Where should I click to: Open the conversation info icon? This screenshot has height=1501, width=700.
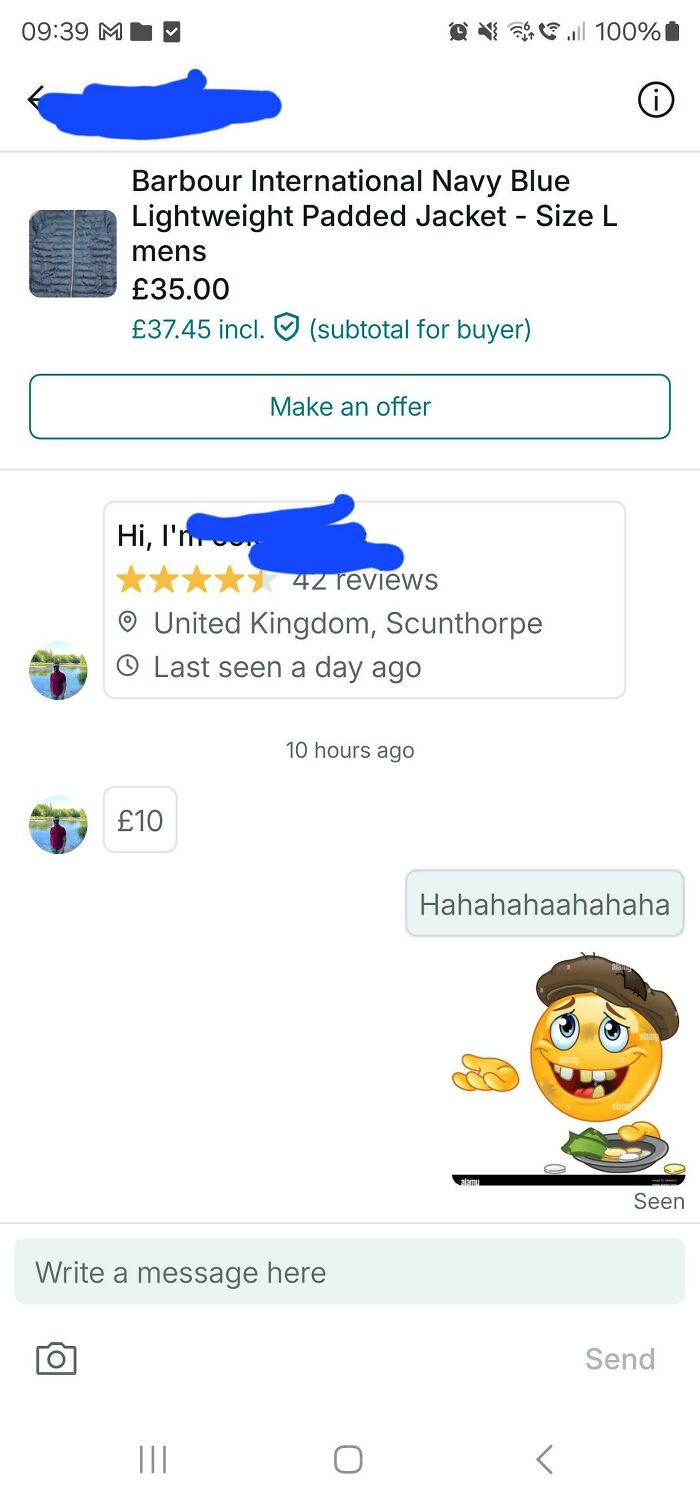point(656,100)
